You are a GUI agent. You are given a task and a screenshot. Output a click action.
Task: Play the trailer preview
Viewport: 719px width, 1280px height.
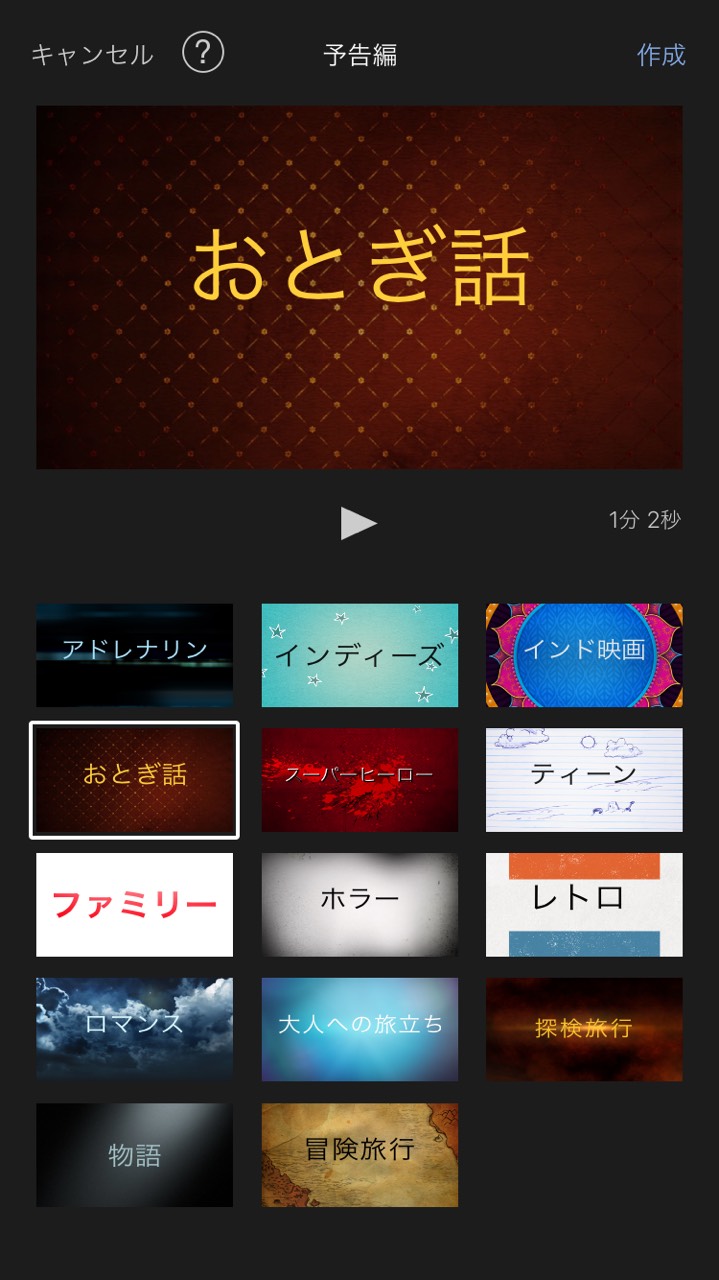358,523
